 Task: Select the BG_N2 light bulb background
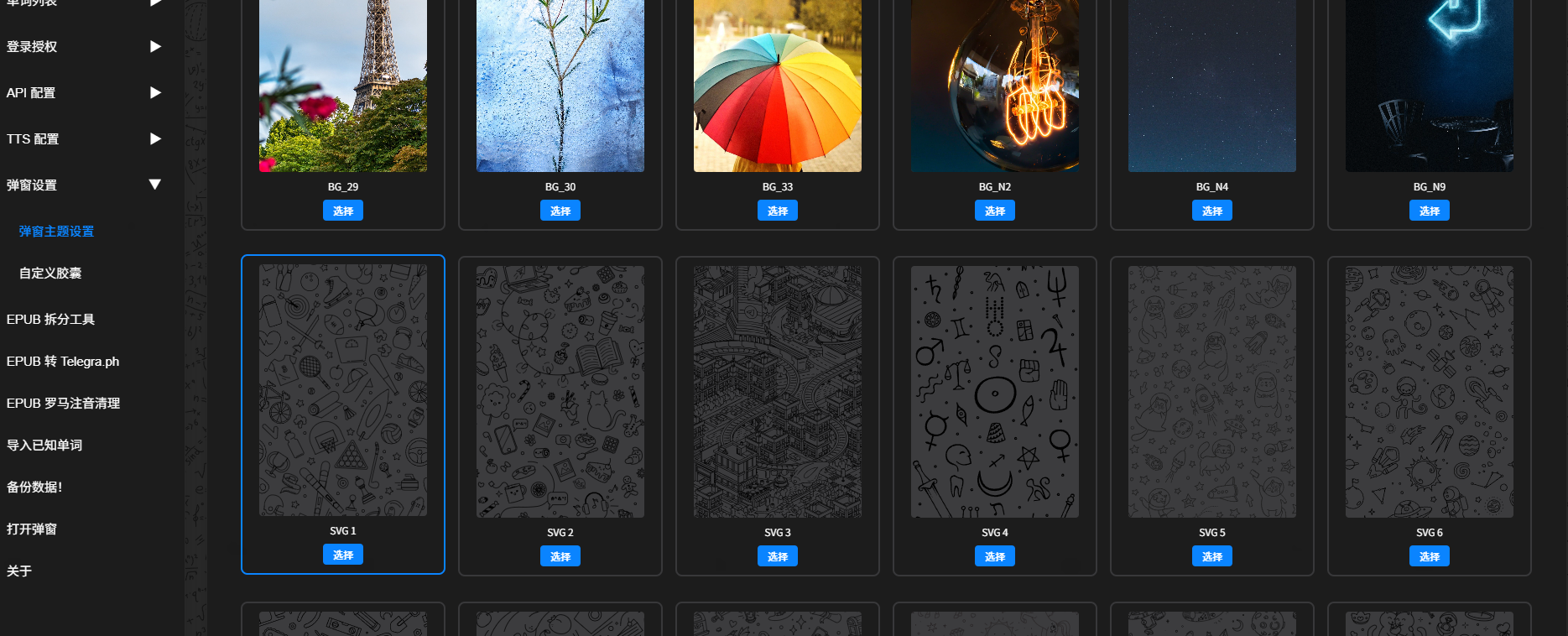coord(995,211)
